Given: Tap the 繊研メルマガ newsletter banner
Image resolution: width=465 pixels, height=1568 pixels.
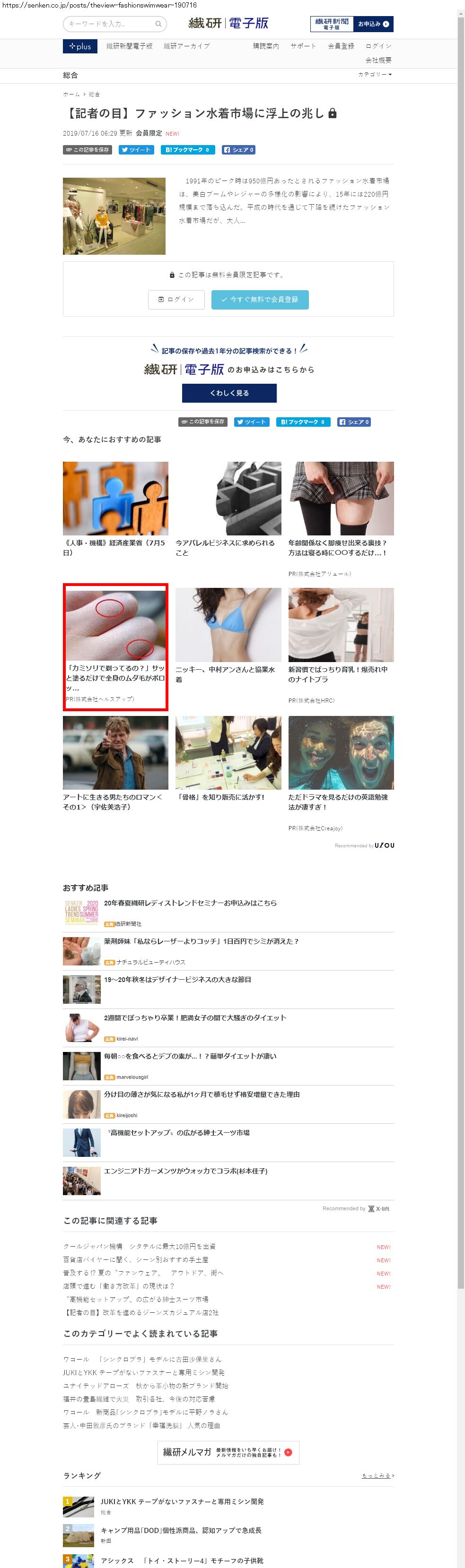Looking at the screenshot, I should pyautogui.click(x=228, y=1452).
